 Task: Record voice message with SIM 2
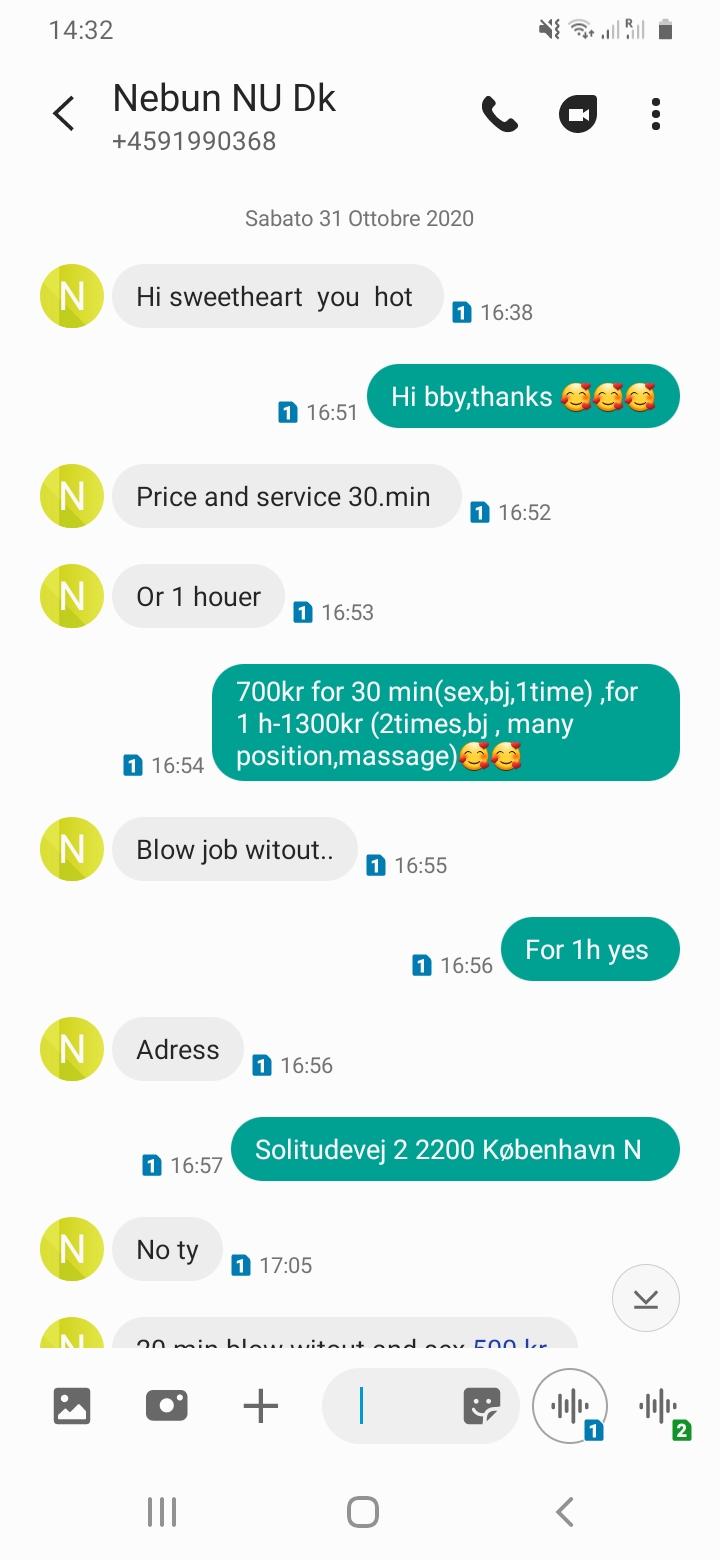point(660,1406)
